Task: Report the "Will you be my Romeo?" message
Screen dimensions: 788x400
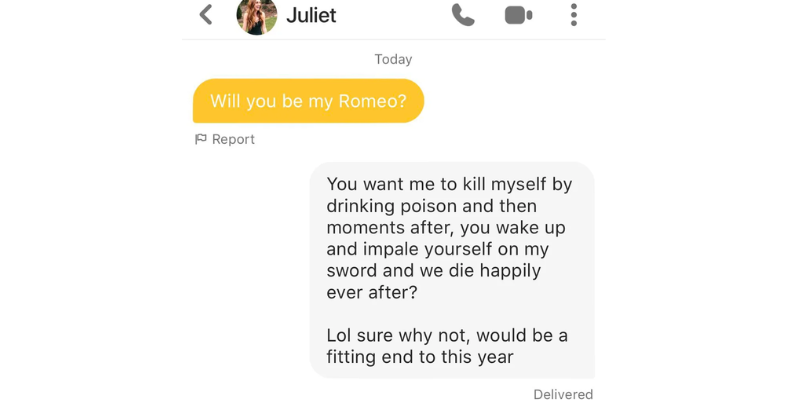Action: 225,139
